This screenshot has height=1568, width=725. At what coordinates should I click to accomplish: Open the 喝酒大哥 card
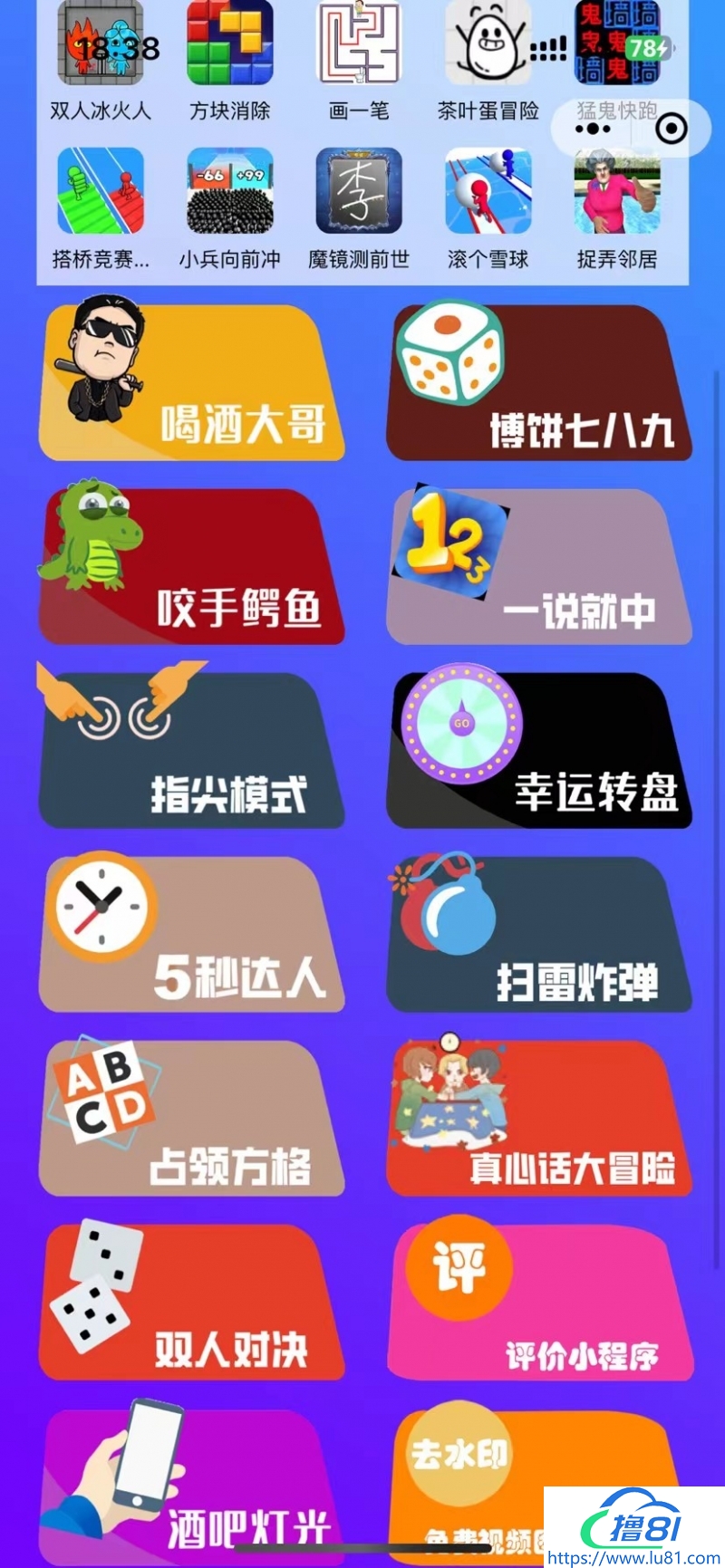tap(192, 380)
